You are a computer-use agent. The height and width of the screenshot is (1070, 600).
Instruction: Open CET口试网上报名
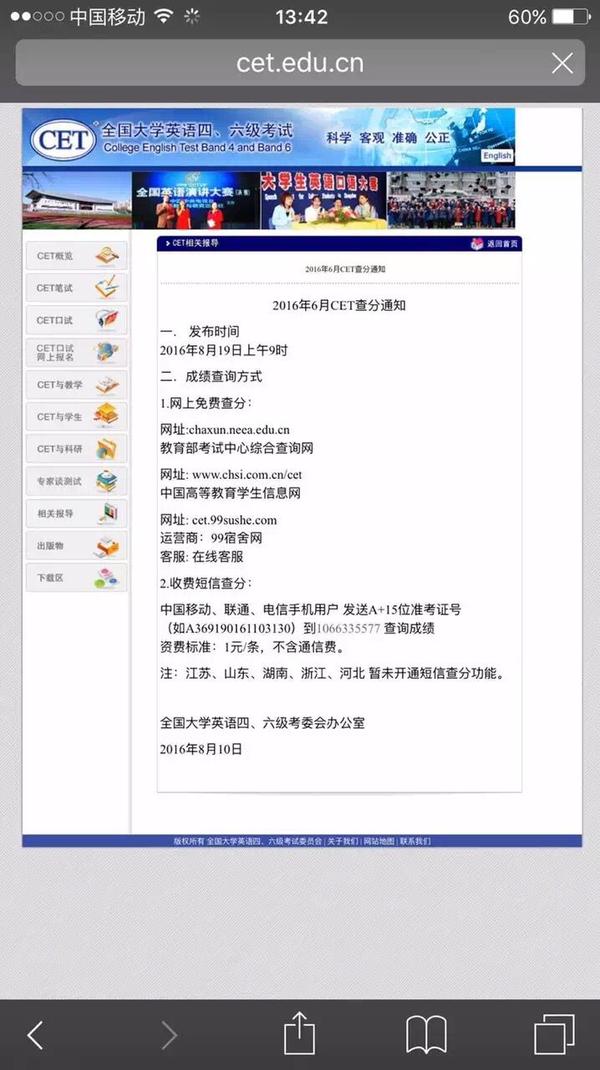point(76,352)
